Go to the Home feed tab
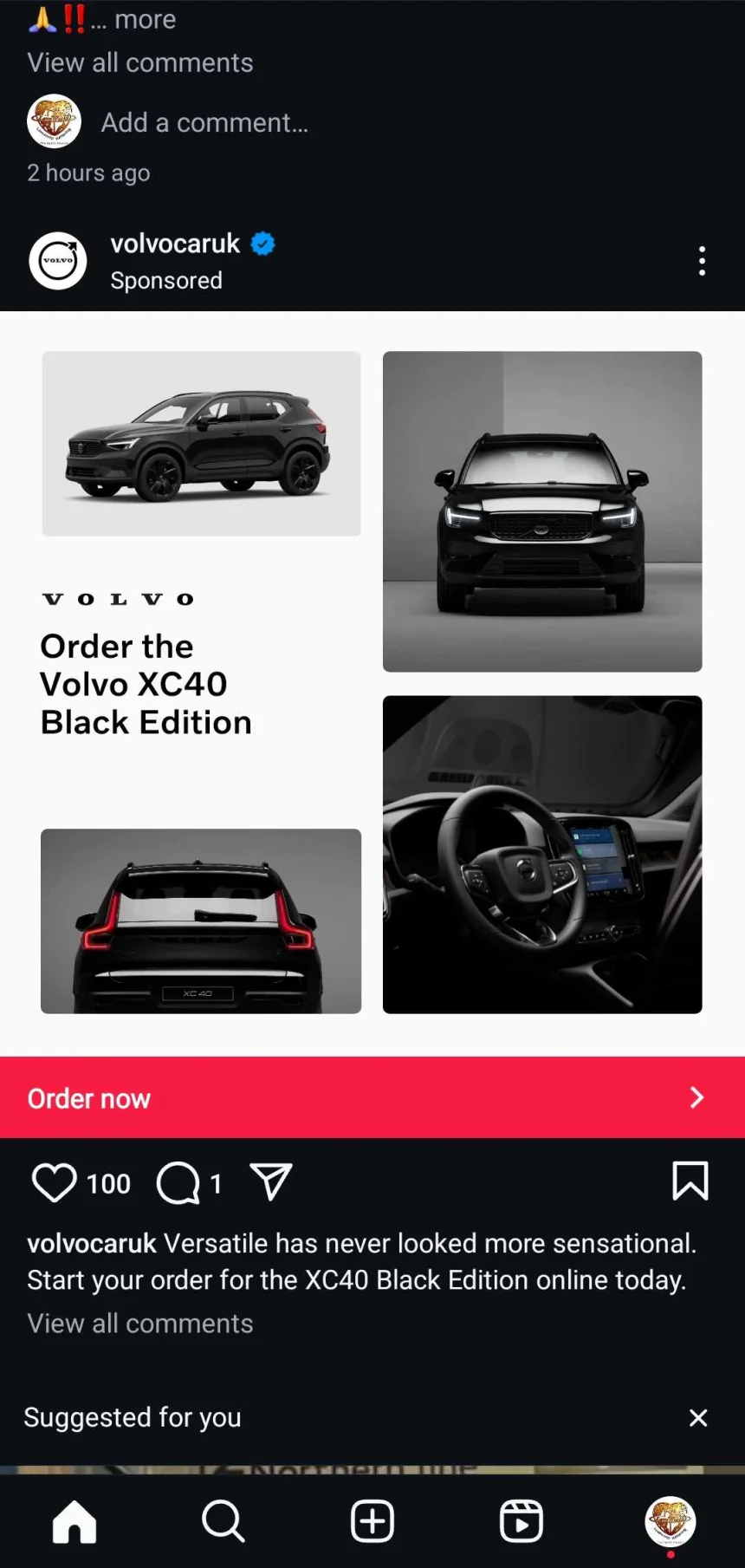The height and width of the screenshot is (1568, 745). [74, 1521]
